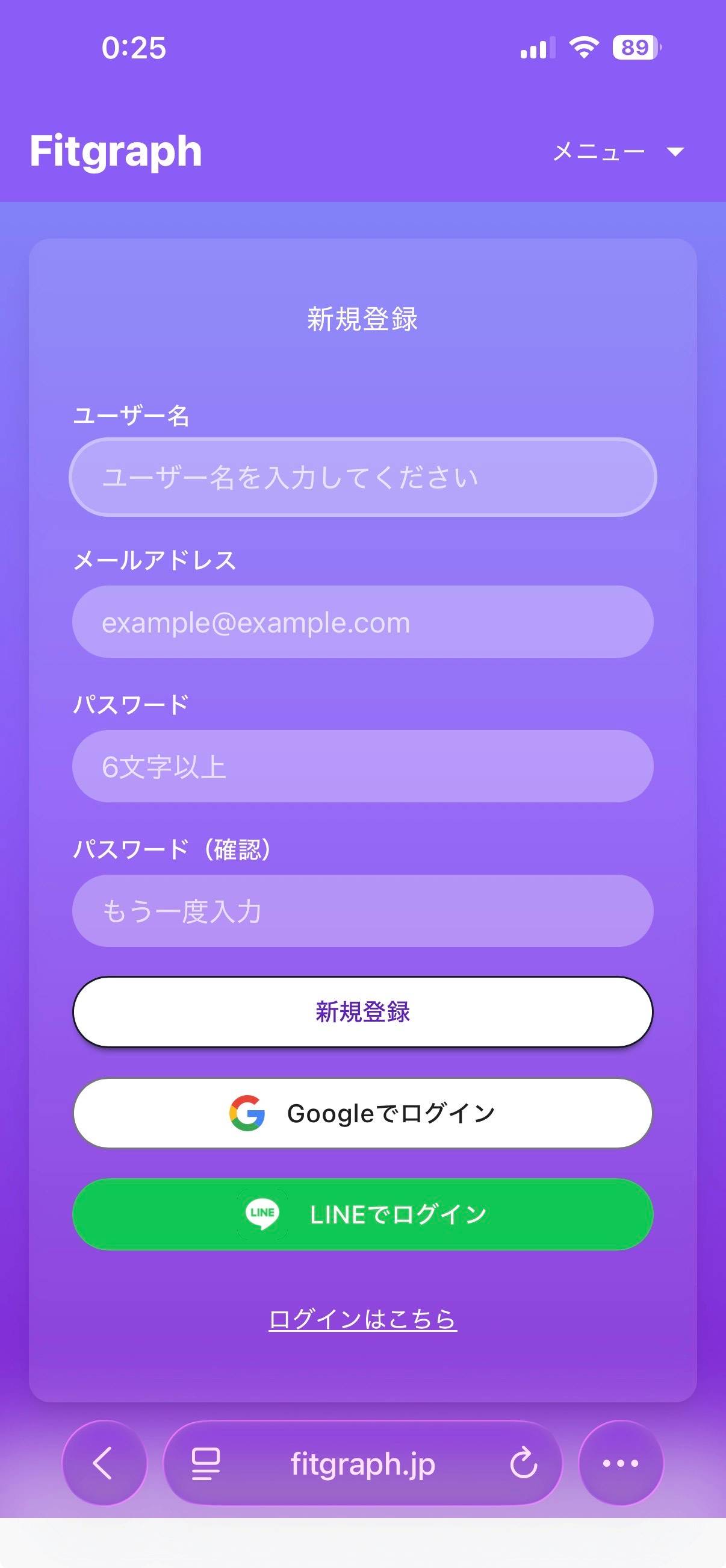The image size is (726, 1568).
Task: Open the ログインはこちら link
Action: [x=362, y=1319]
